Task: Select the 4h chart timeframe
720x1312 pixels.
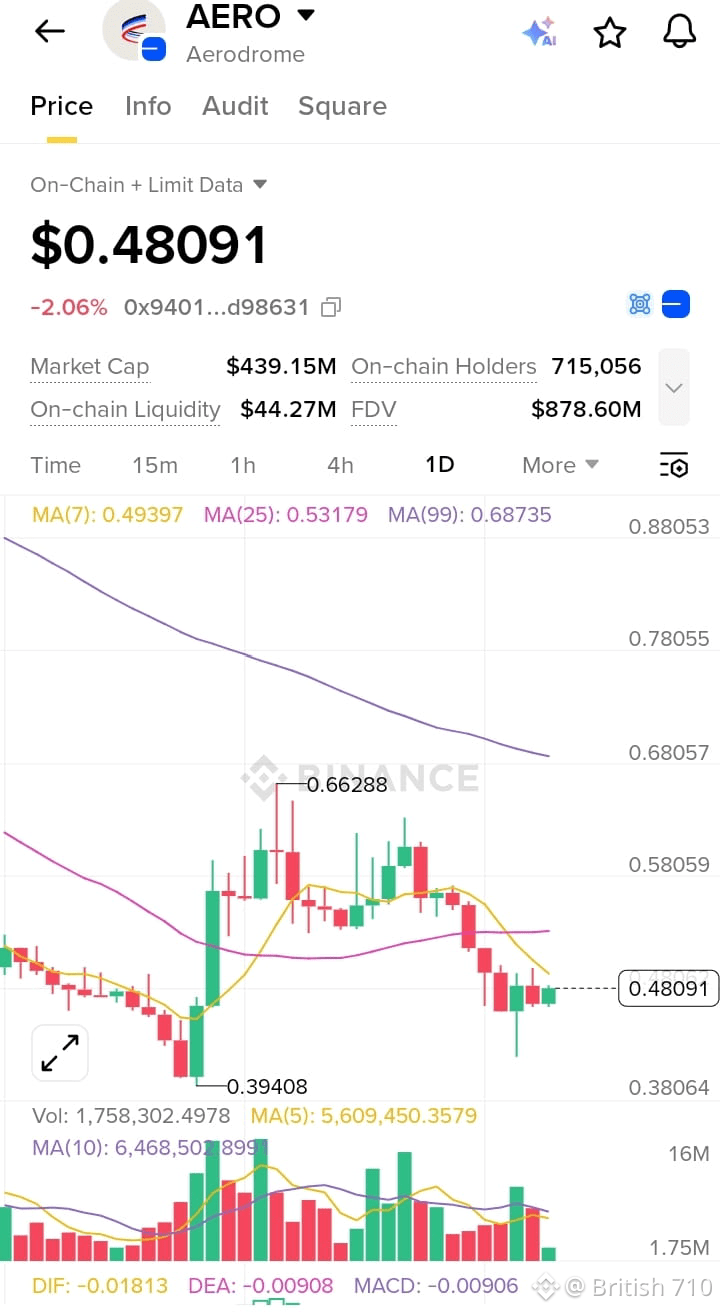Action: (339, 465)
